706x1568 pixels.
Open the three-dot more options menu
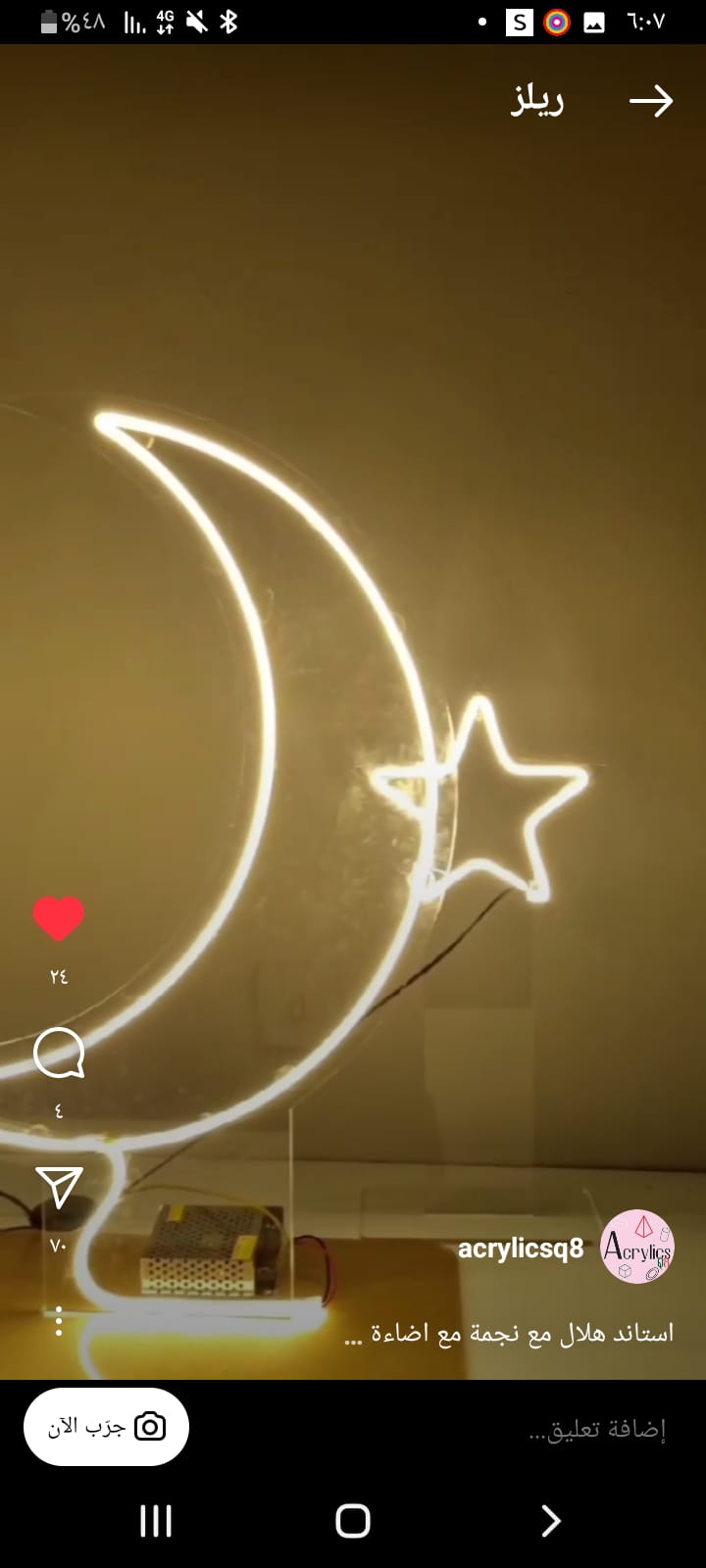point(59,1321)
